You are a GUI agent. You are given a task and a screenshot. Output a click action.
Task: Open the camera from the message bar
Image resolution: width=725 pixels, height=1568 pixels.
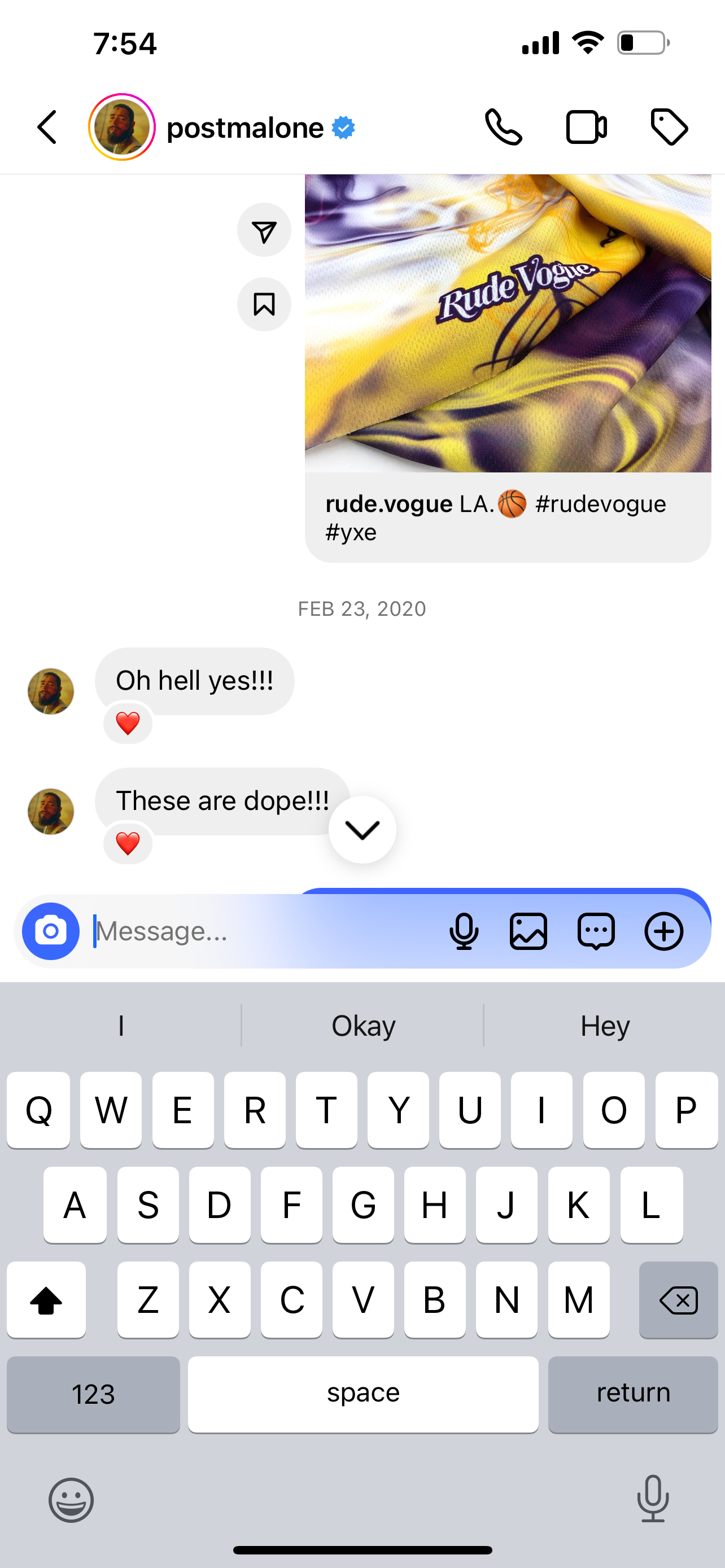tap(51, 931)
